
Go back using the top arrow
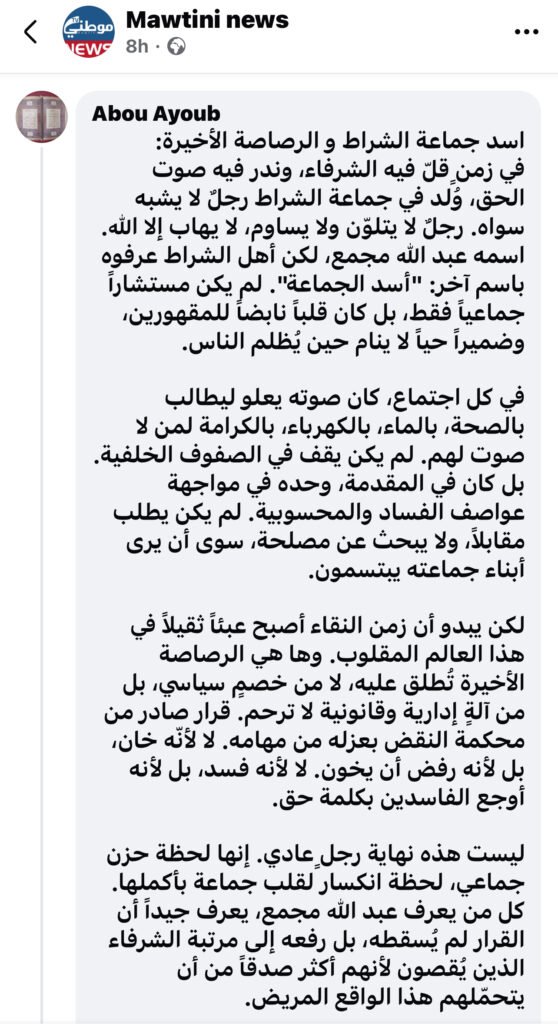(x=30, y=32)
